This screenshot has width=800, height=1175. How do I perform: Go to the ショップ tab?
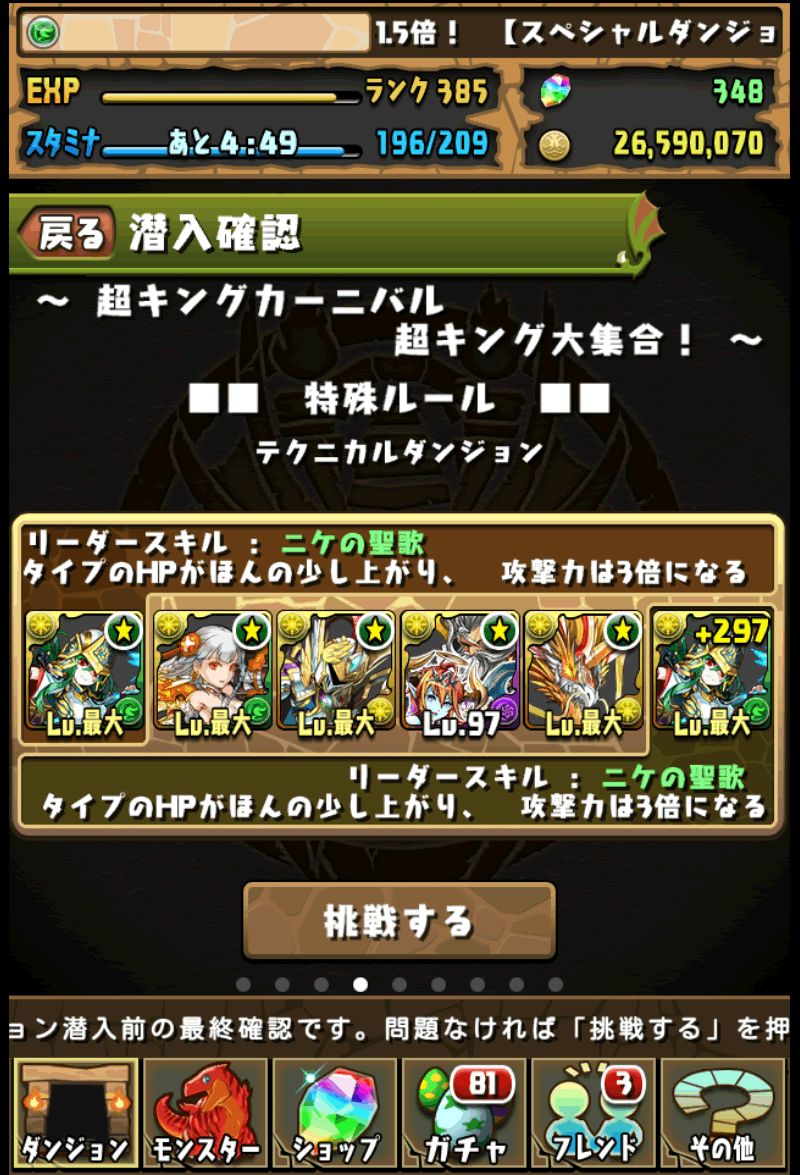tap(334, 1112)
